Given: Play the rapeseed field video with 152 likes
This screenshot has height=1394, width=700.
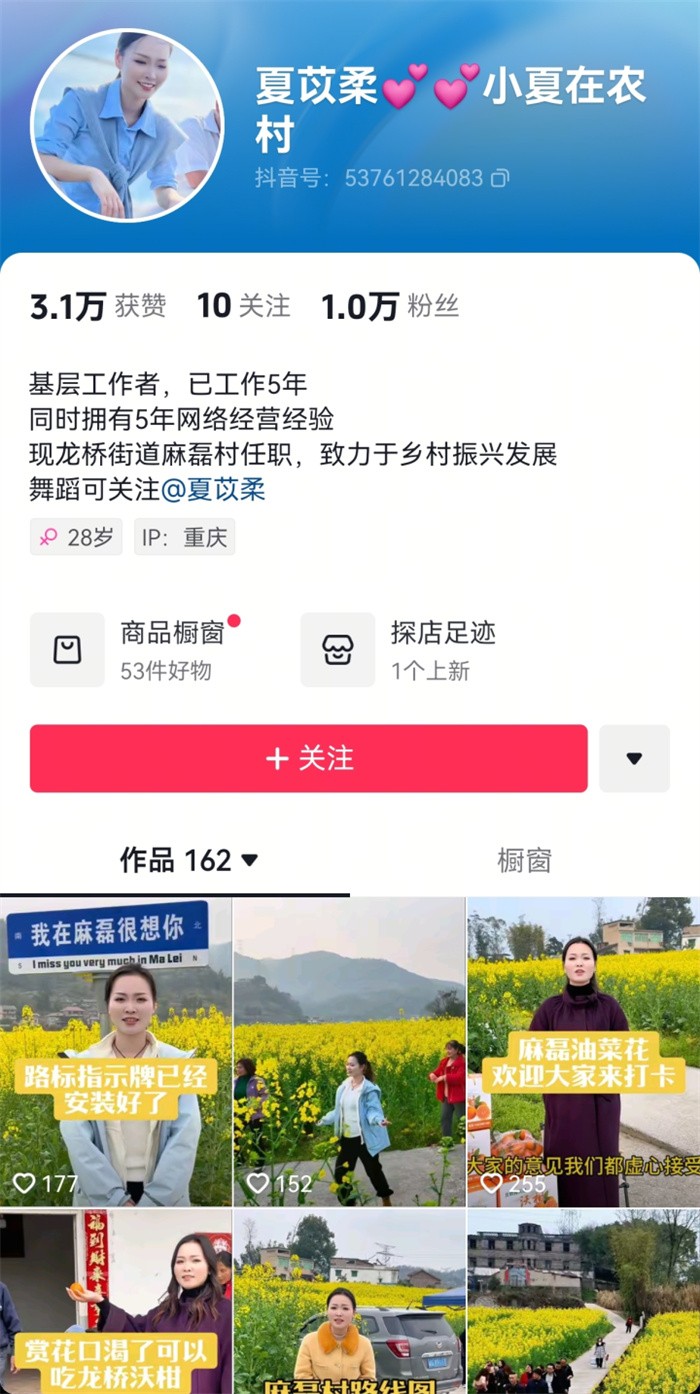Looking at the screenshot, I should point(348,1050).
